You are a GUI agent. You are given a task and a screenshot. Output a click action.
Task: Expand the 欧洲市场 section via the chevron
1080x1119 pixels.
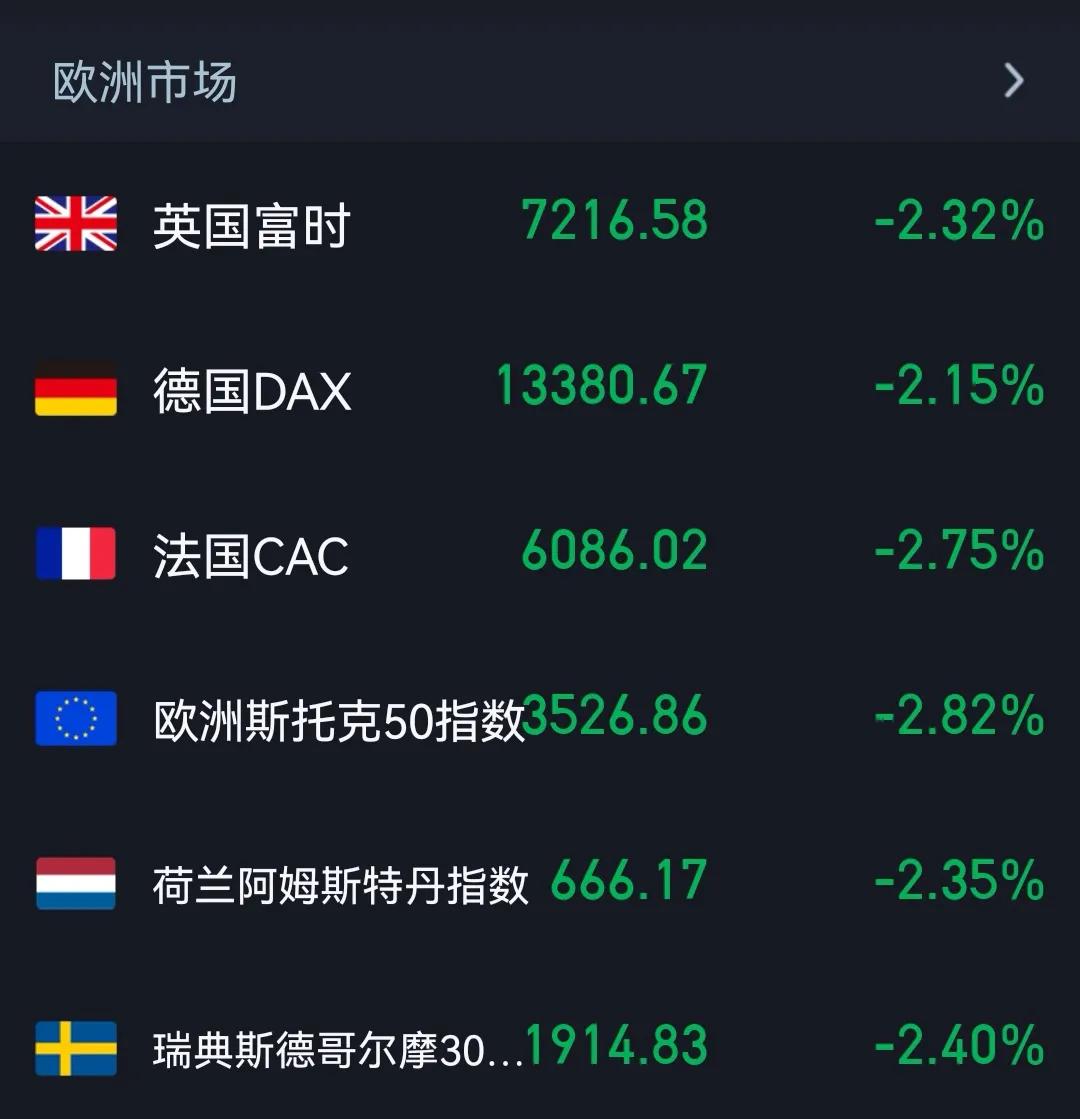pyautogui.click(x=1013, y=79)
